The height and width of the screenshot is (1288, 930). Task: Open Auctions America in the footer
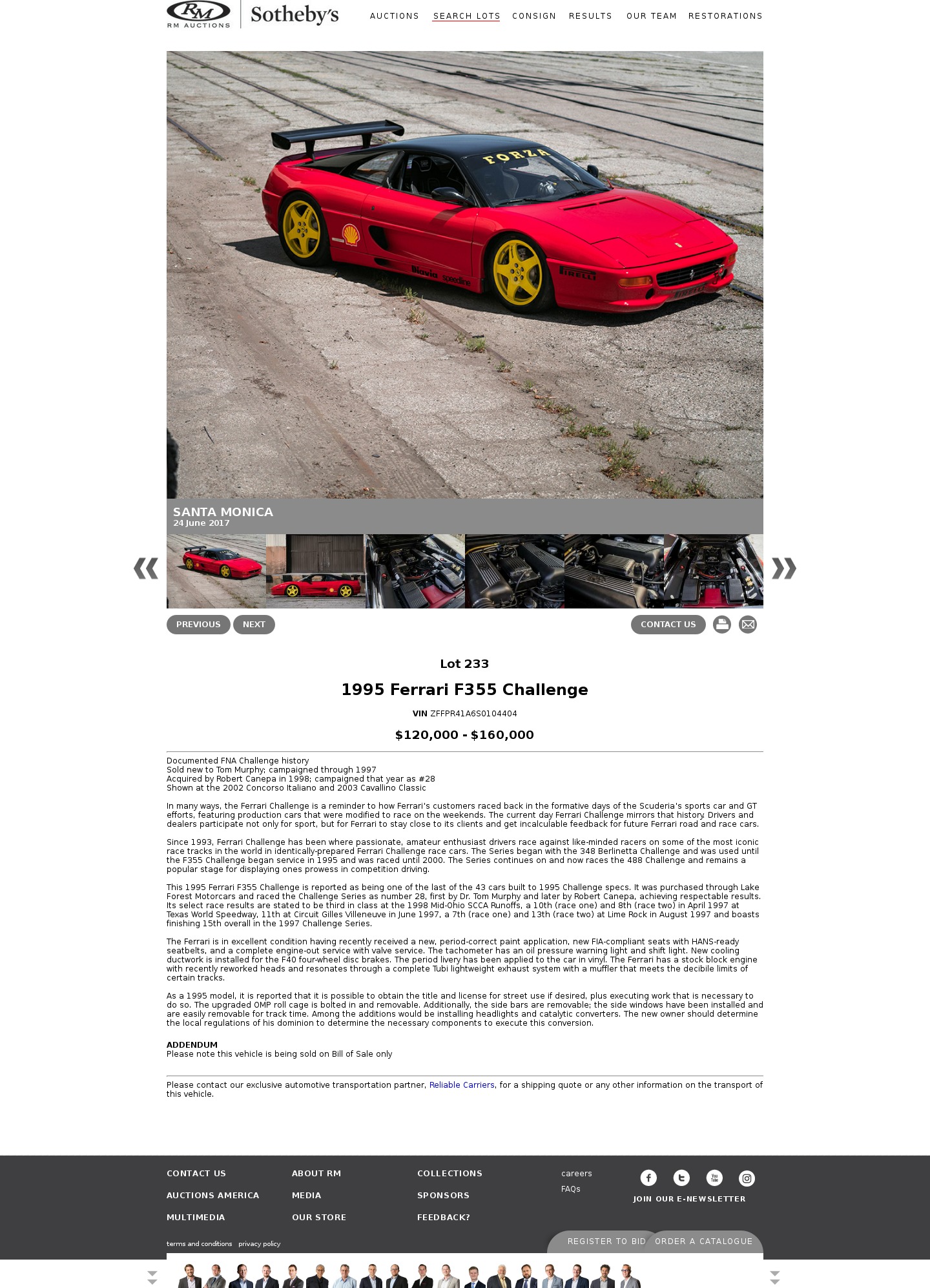coord(212,1196)
